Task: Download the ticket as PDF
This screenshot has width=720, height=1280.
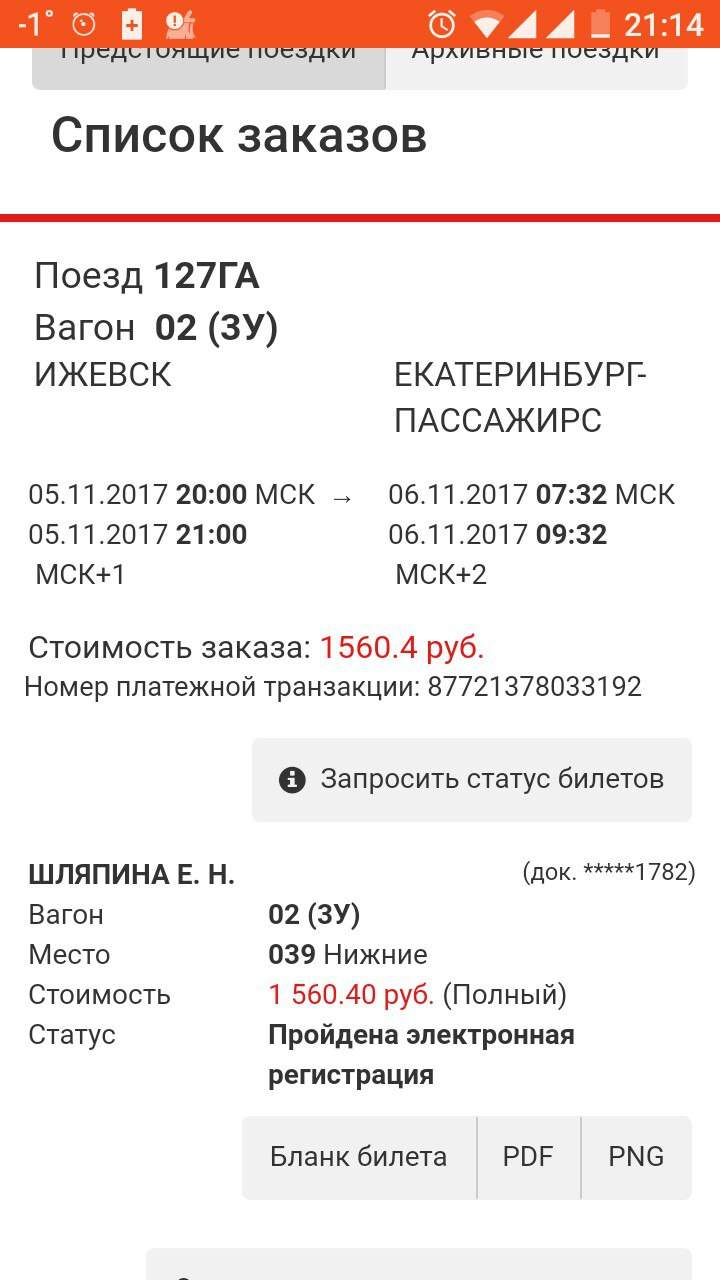Action: coord(528,1157)
